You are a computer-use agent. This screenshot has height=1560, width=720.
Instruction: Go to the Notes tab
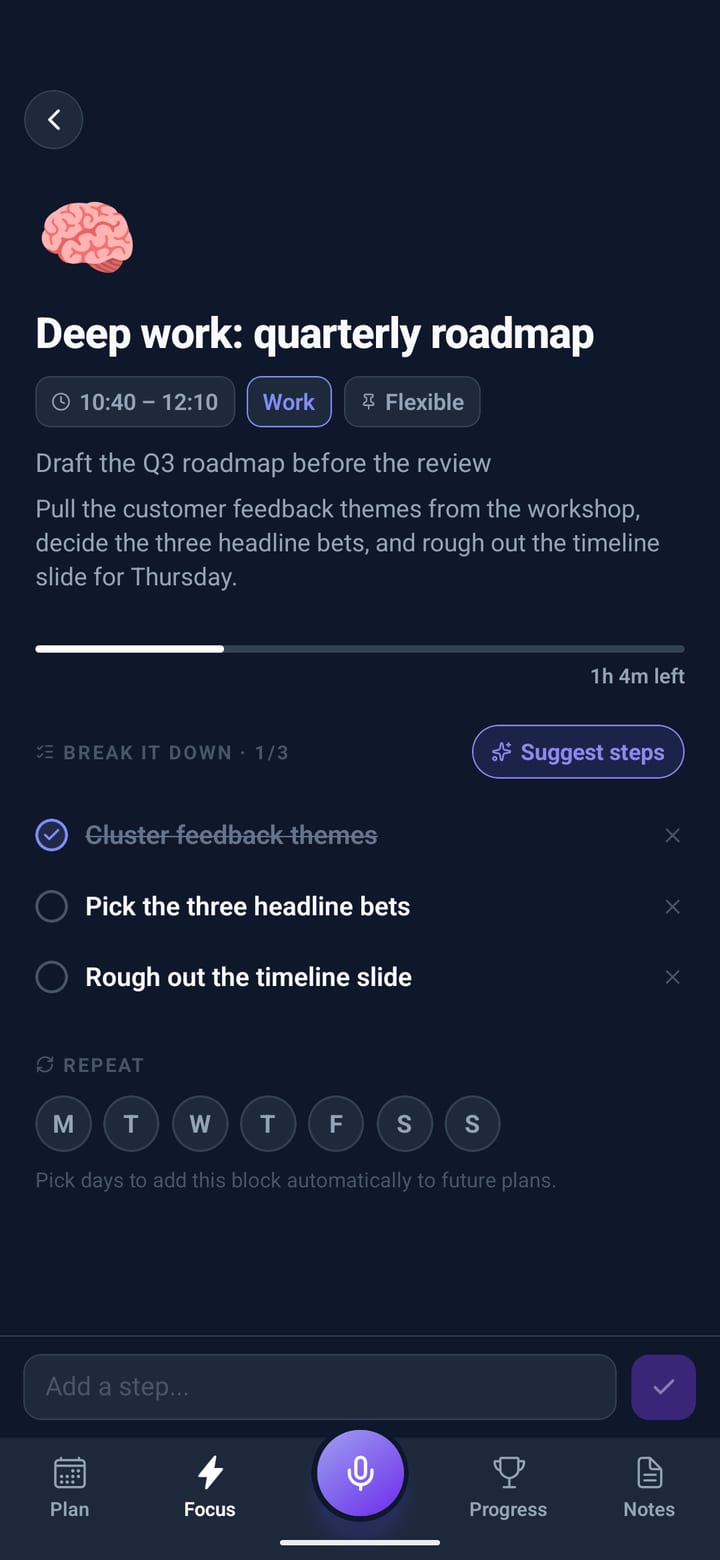pyautogui.click(x=649, y=1487)
